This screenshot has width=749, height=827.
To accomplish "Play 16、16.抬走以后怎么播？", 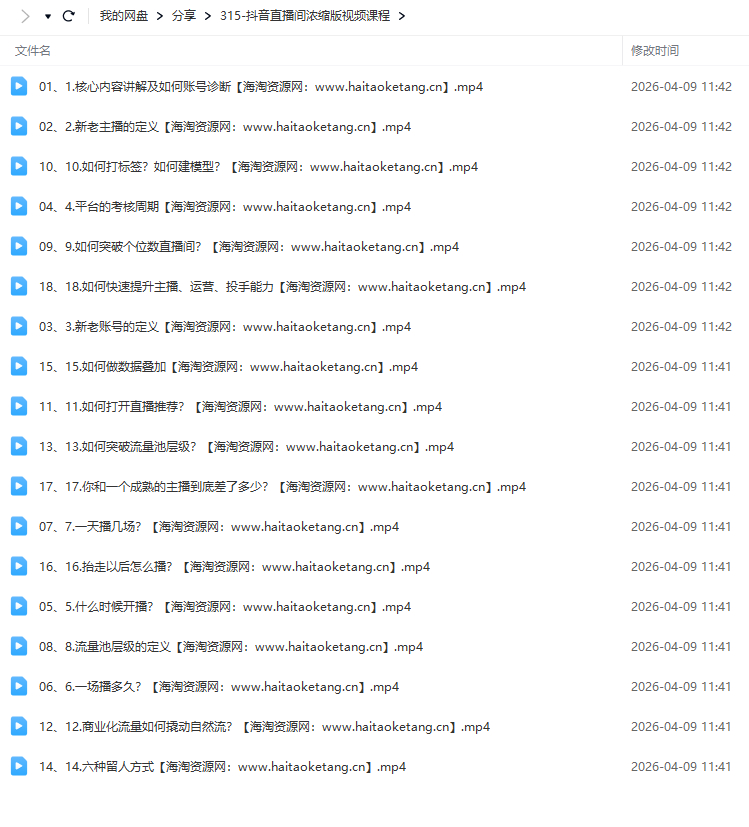I will (x=234, y=567).
